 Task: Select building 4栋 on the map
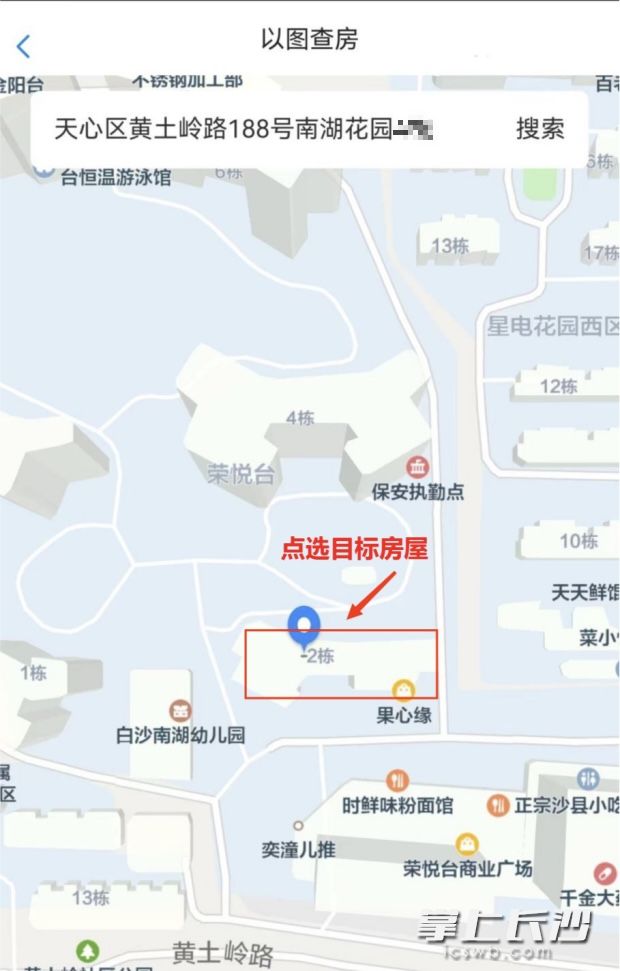(x=299, y=418)
